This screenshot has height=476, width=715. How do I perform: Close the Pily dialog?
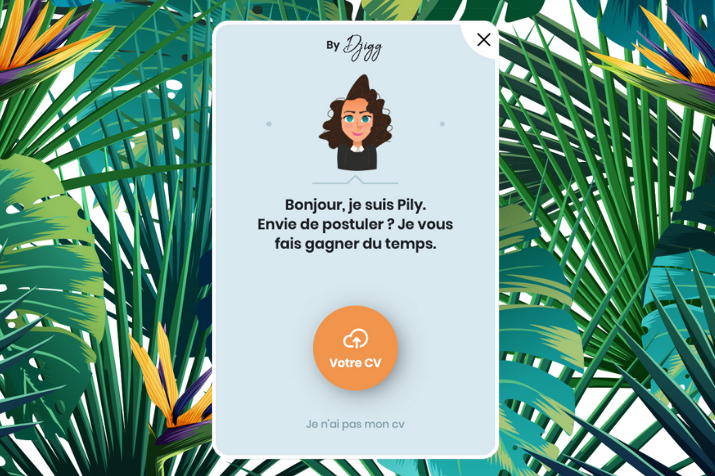[484, 40]
